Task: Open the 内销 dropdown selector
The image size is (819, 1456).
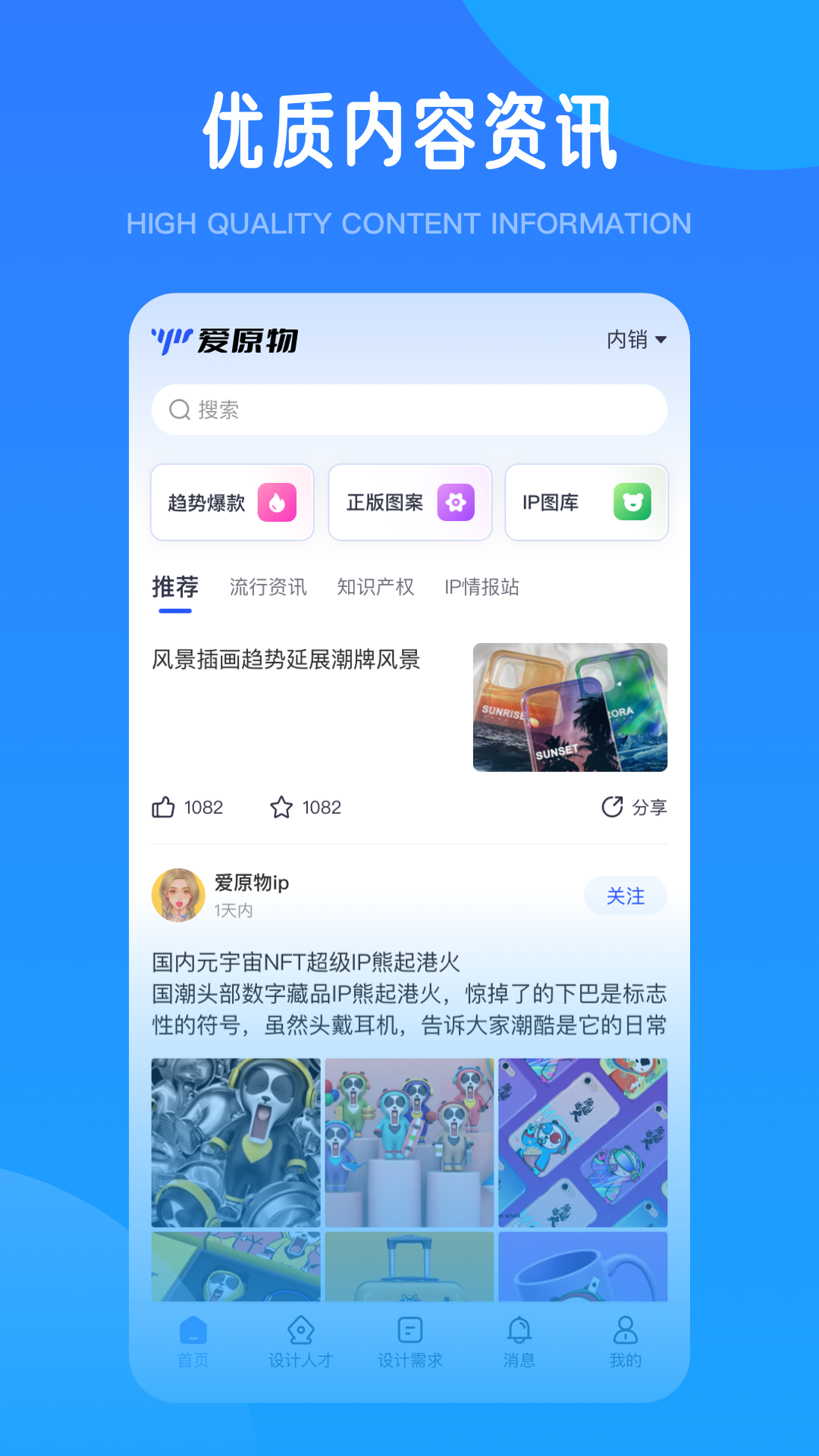Action: [635, 339]
